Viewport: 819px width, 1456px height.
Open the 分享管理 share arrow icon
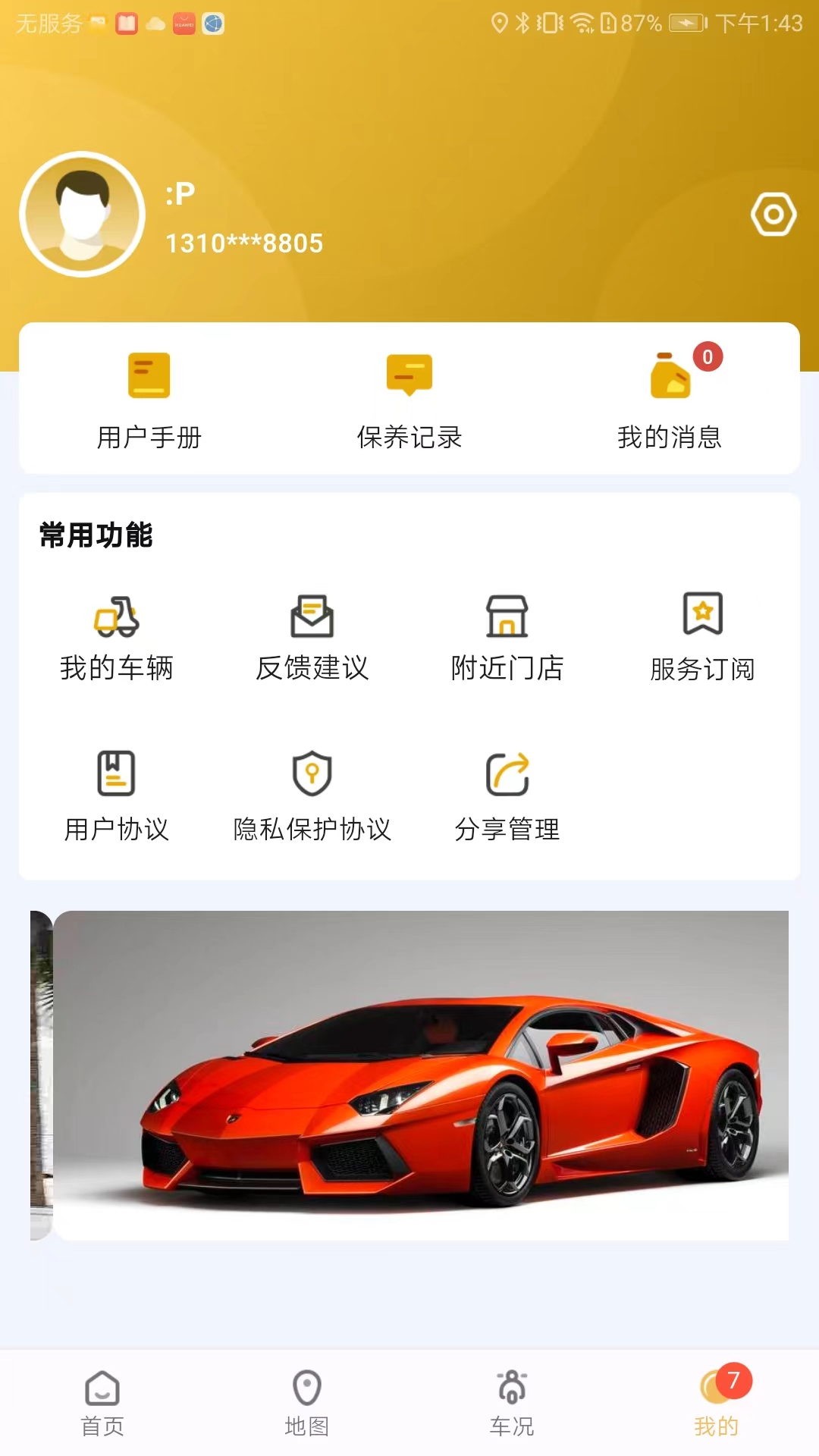507,774
